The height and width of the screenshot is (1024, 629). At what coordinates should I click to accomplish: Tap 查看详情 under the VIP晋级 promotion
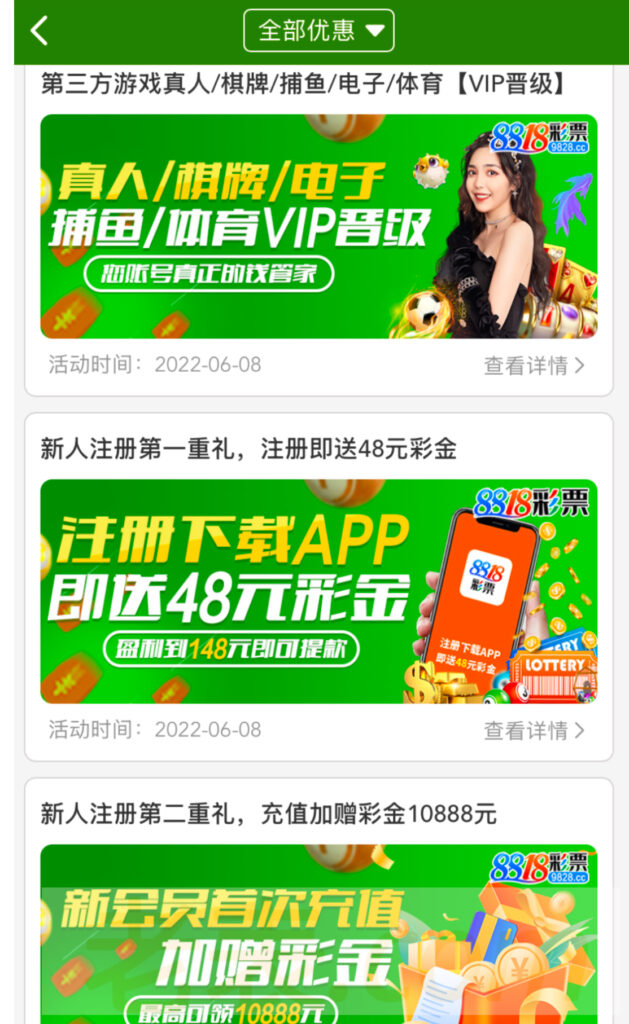[x=534, y=366]
